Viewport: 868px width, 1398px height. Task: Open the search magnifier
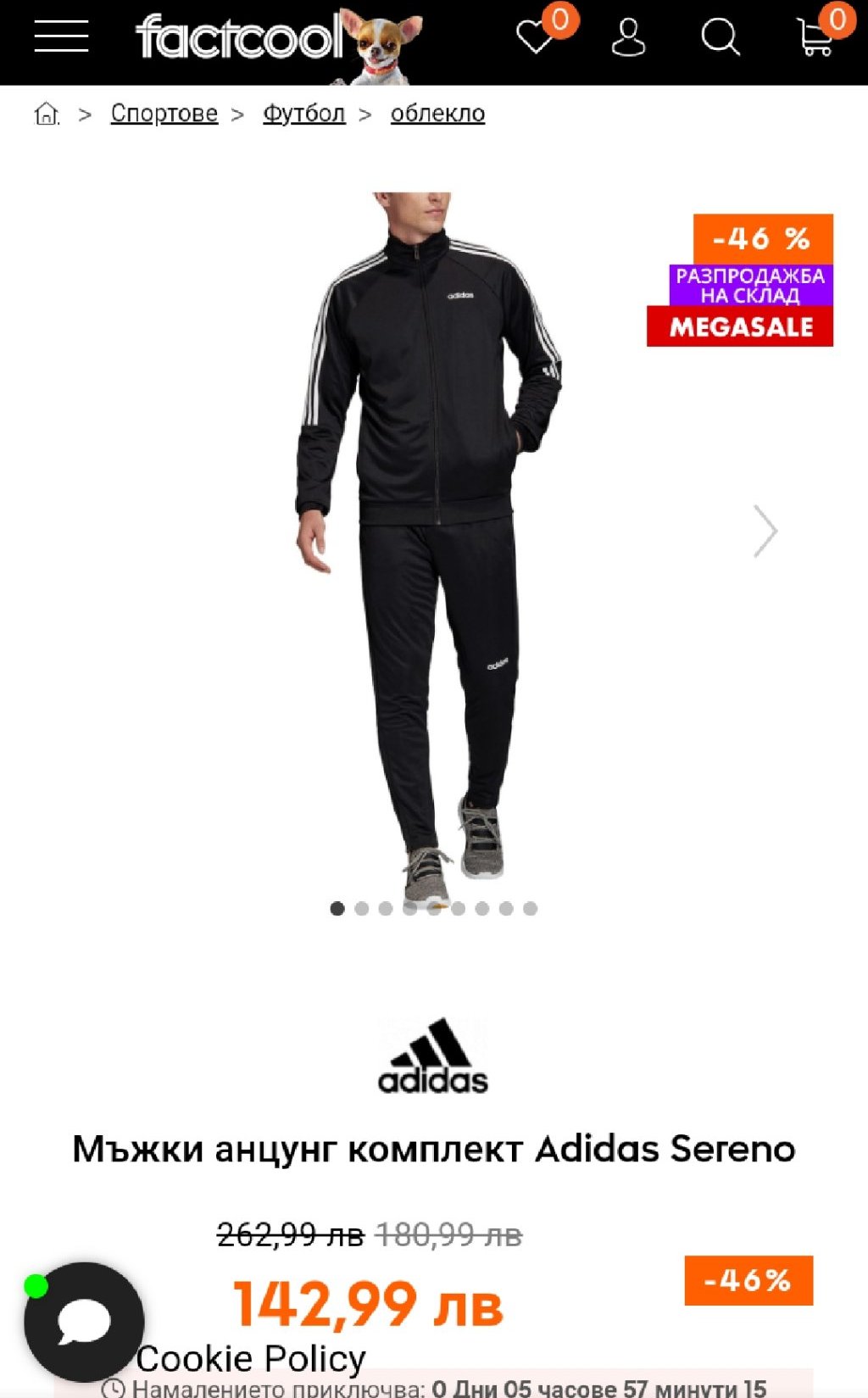[x=720, y=37]
